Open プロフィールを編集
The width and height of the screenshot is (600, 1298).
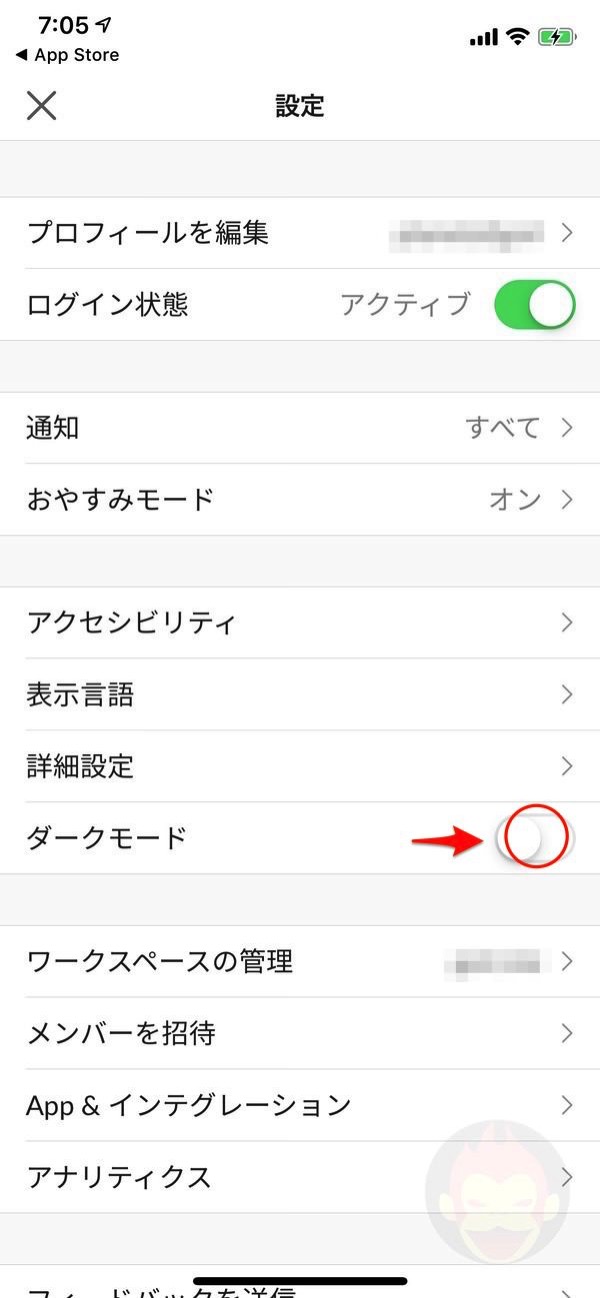pyautogui.click(x=300, y=233)
